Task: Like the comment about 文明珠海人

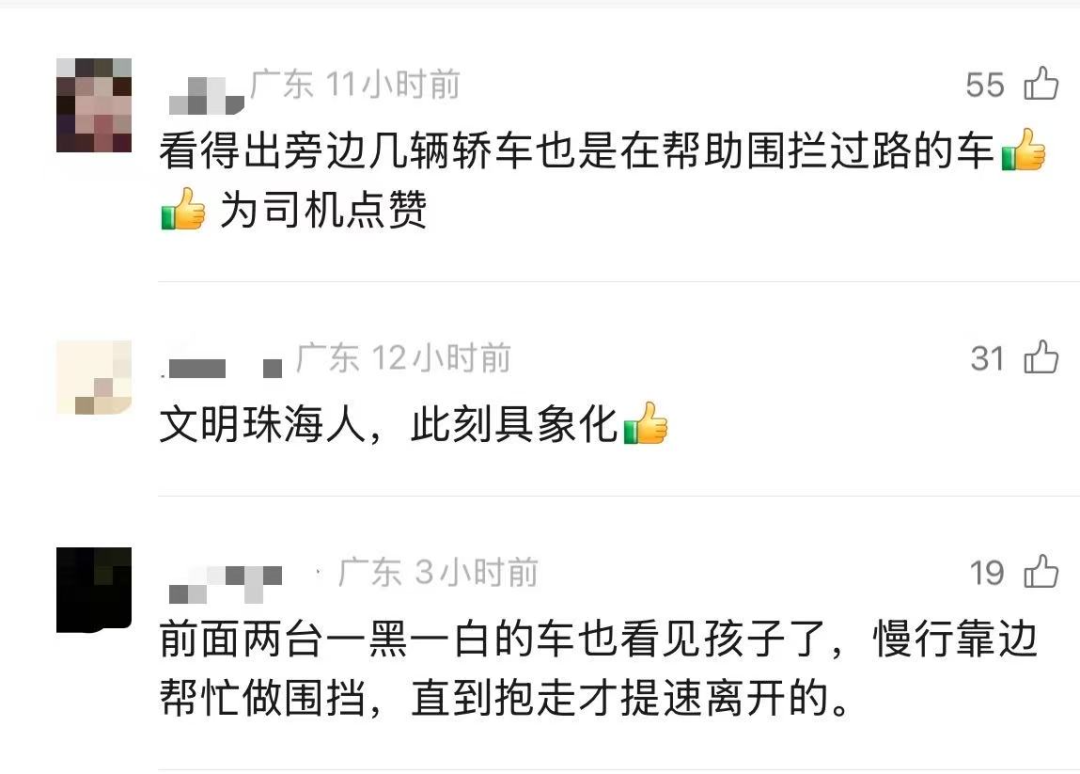Action: coord(1041,357)
